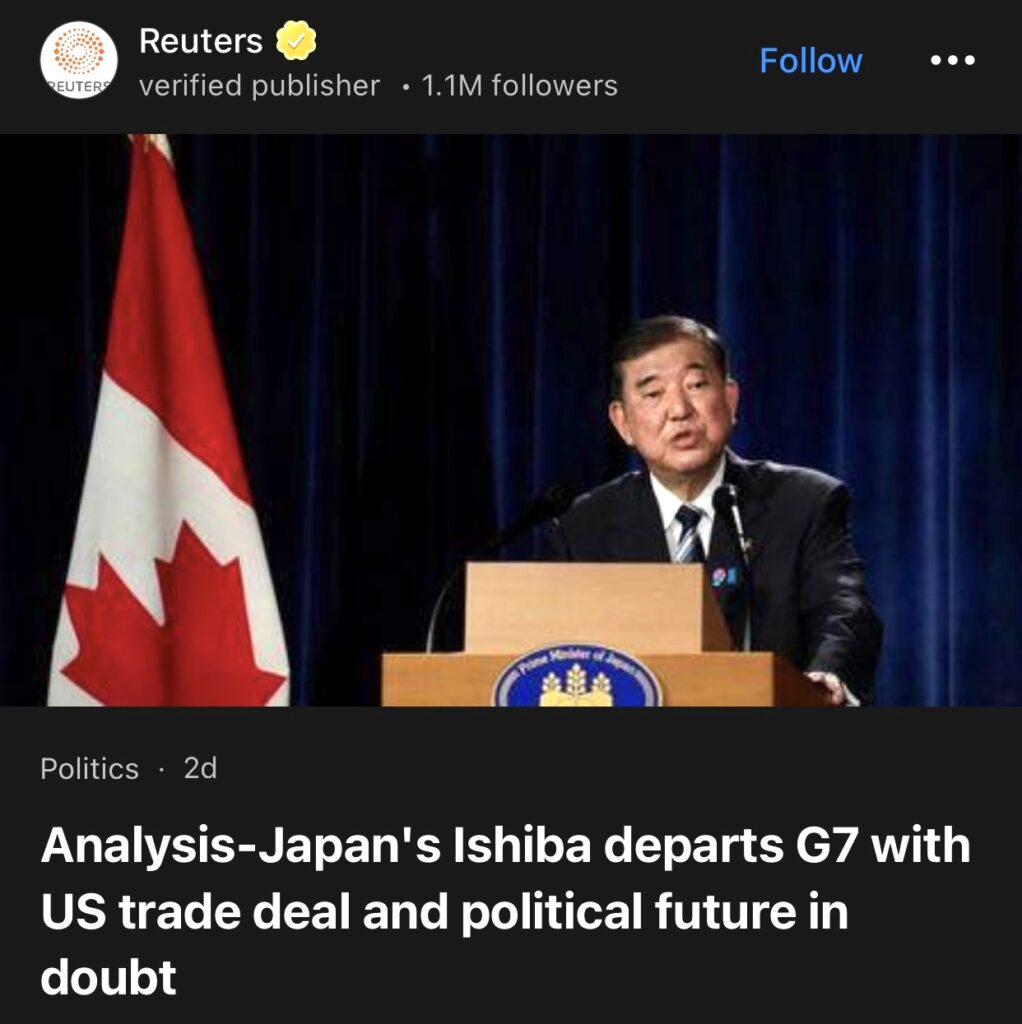Screen dimensions: 1022x1024
Task: Follow the Reuters publisher
Action: tap(810, 61)
